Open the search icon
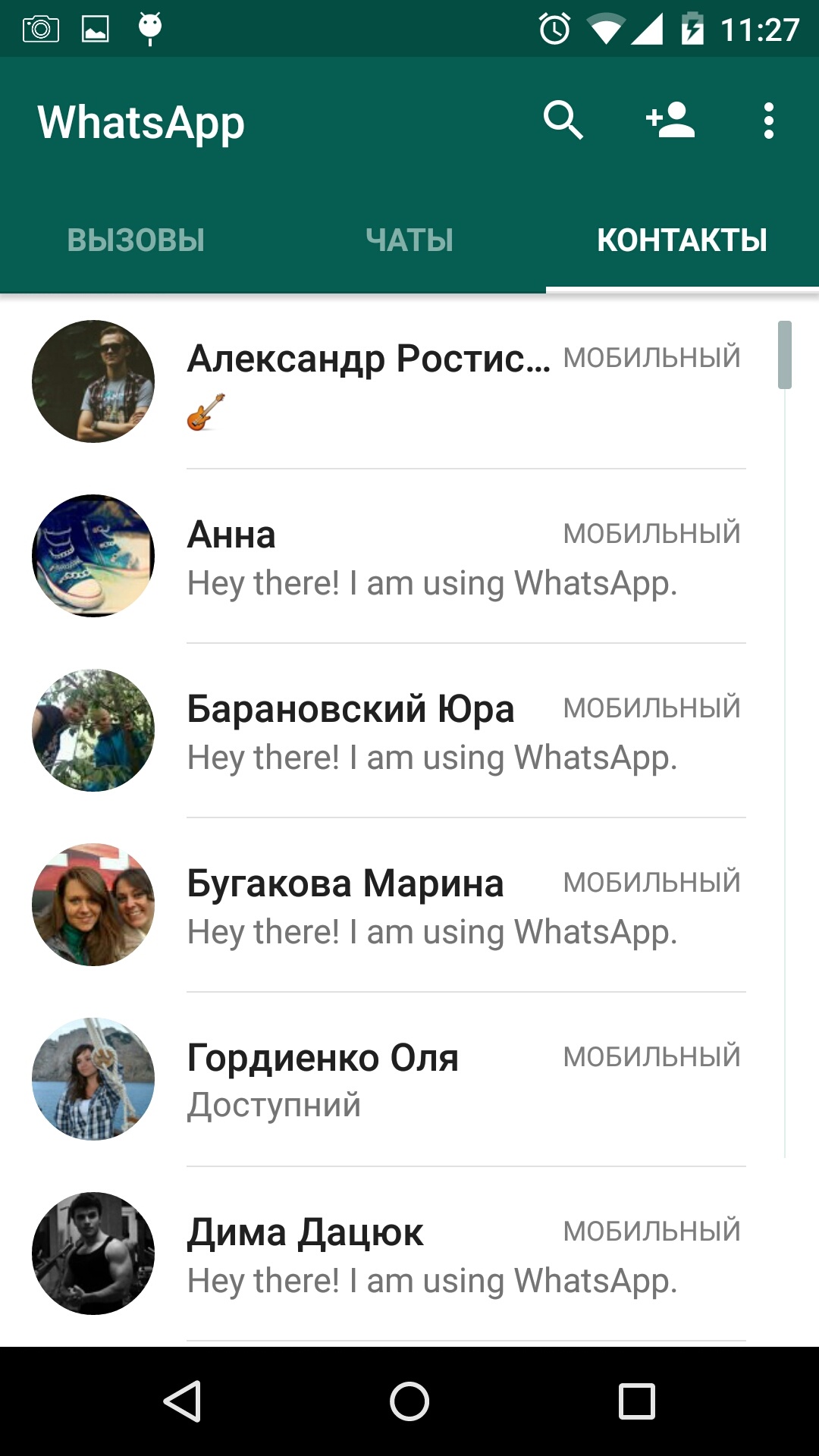 [x=563, y=121]
